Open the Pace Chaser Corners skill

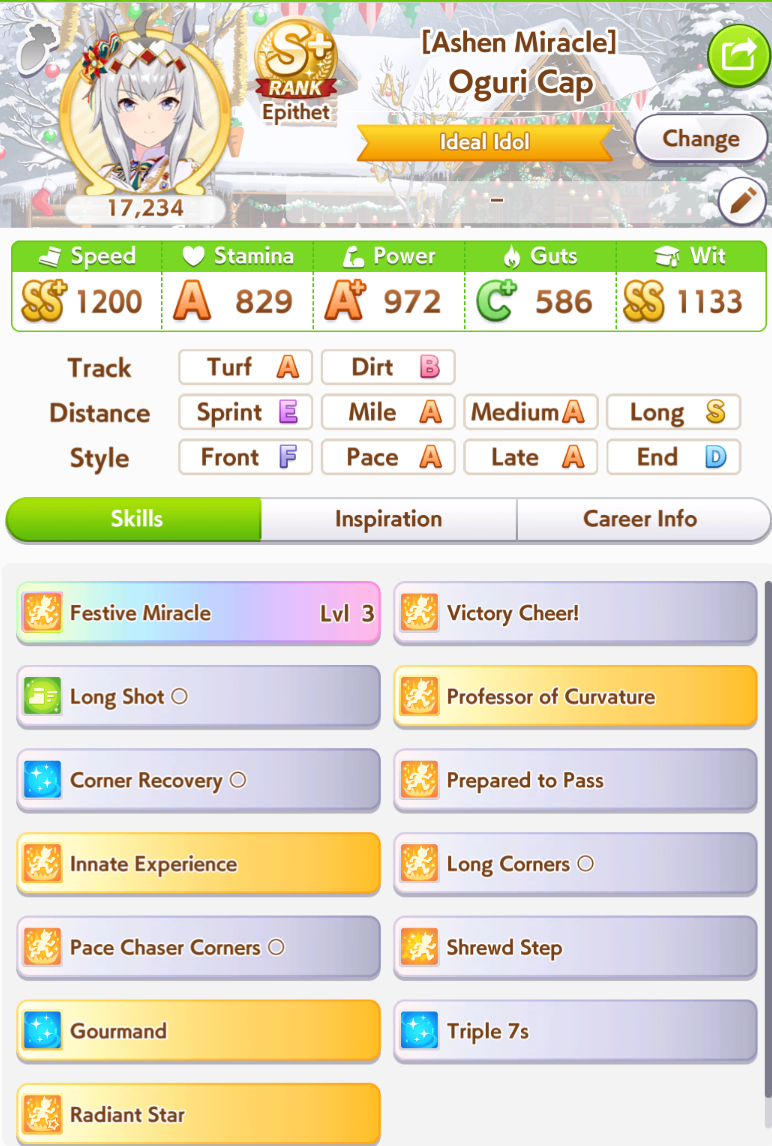(x=198, y=947)
